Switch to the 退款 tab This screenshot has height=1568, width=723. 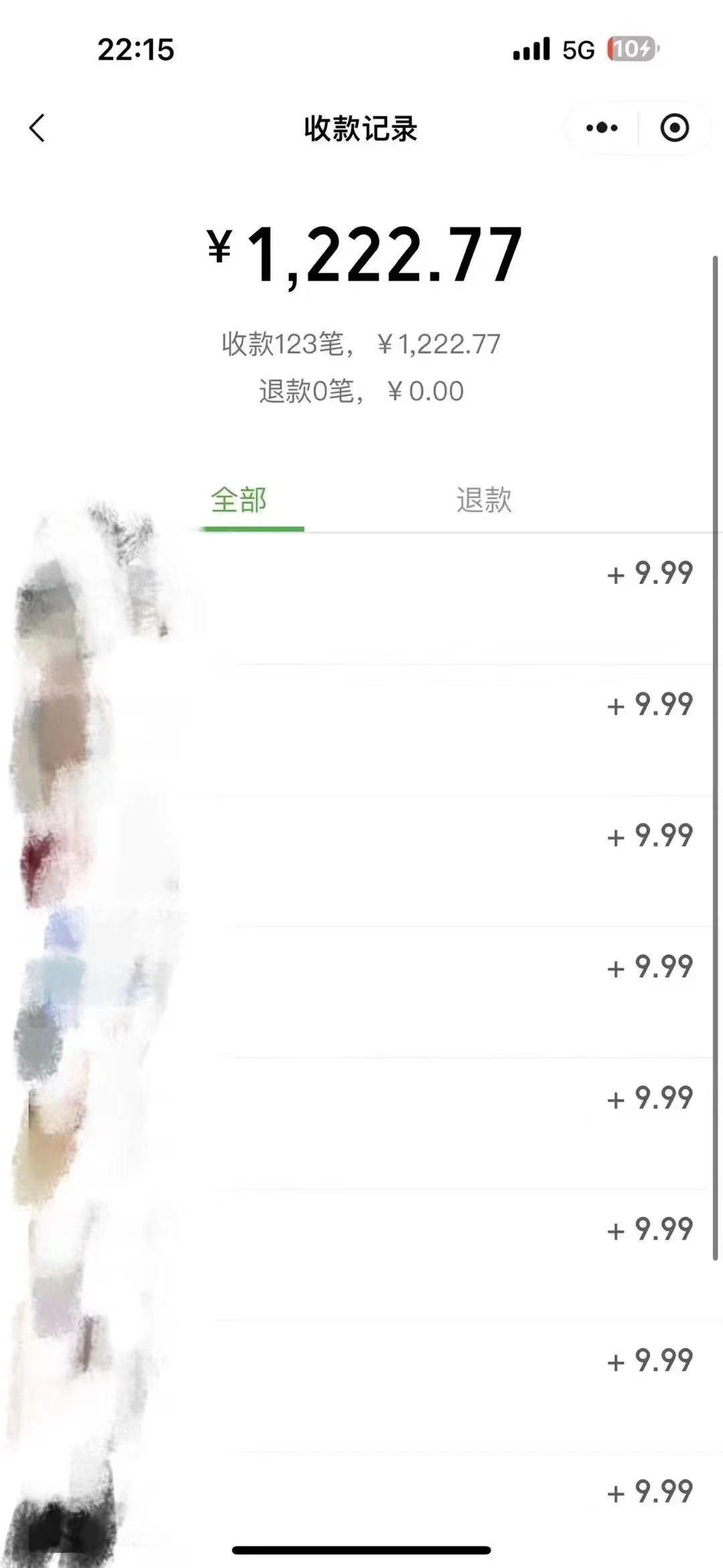[x=484, y=500]
